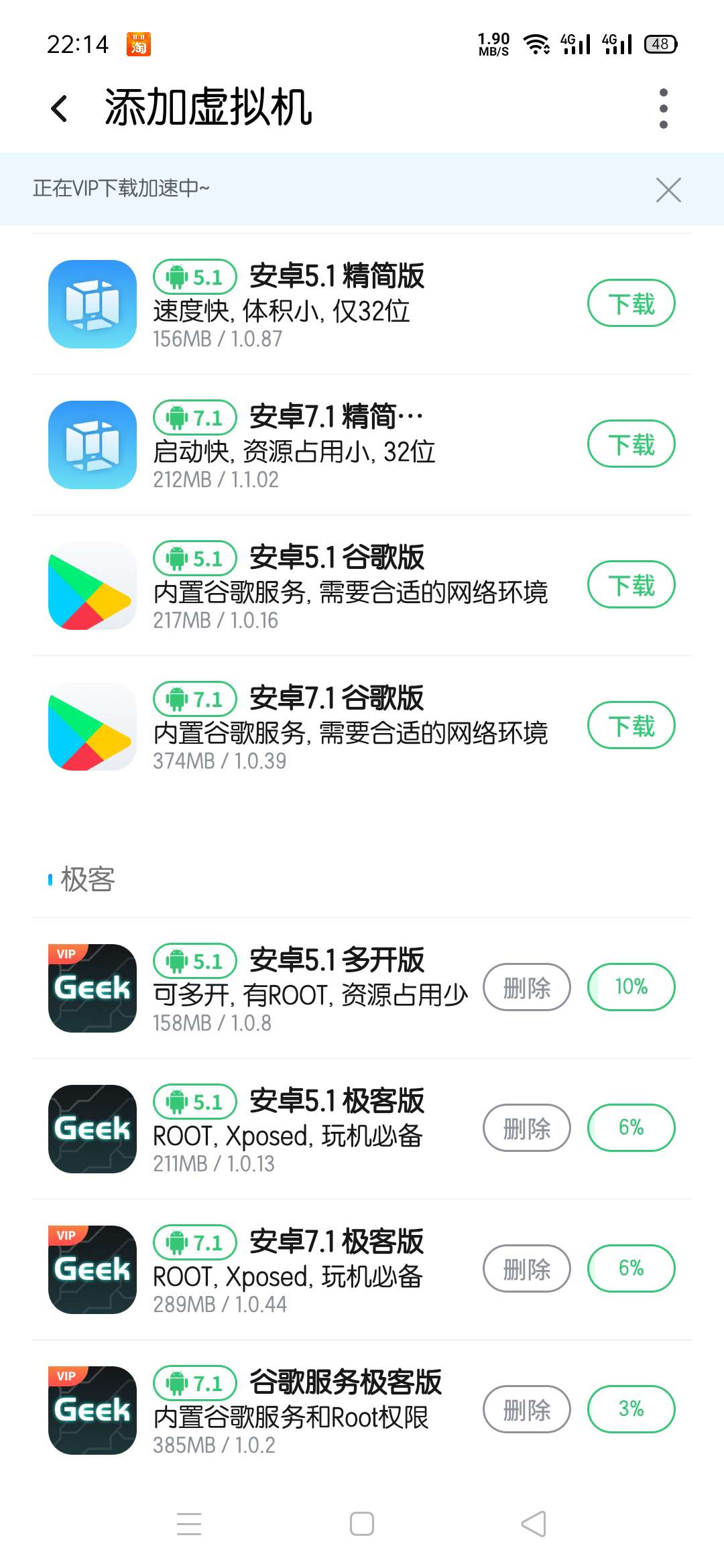Open recent apps from navigation bar
This screenshot has width=724, height=1568.
point(189,1523)
